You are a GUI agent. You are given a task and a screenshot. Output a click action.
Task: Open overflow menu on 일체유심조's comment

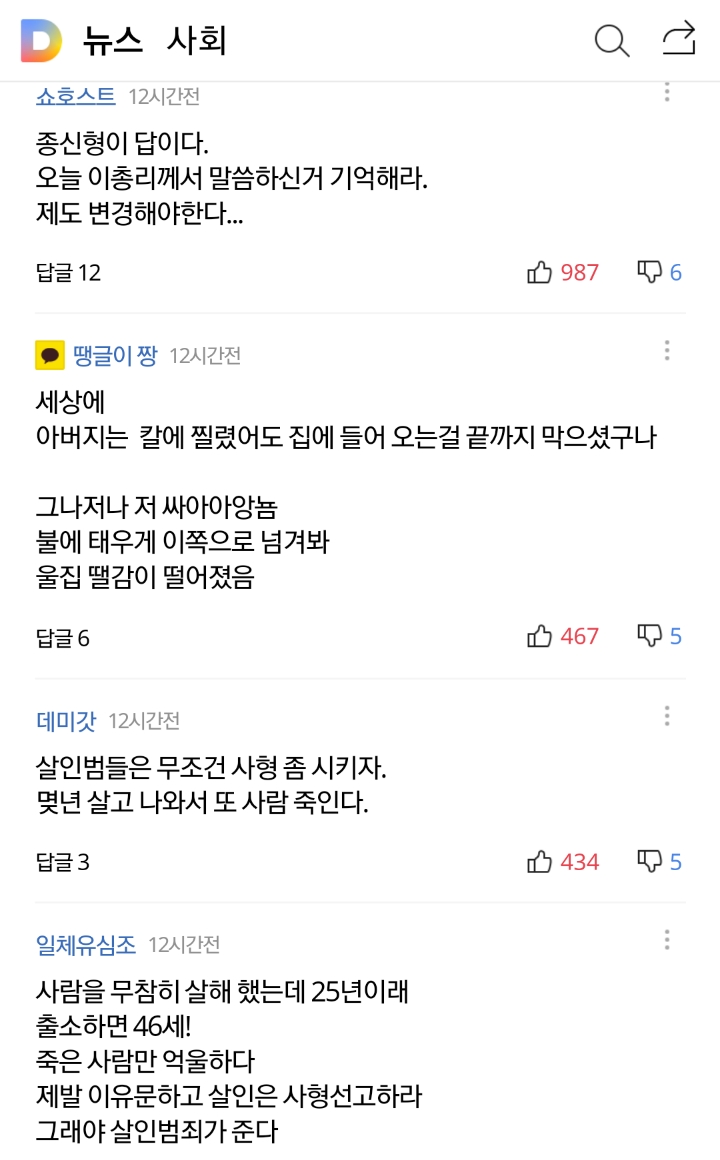click(x=667, y=940)
